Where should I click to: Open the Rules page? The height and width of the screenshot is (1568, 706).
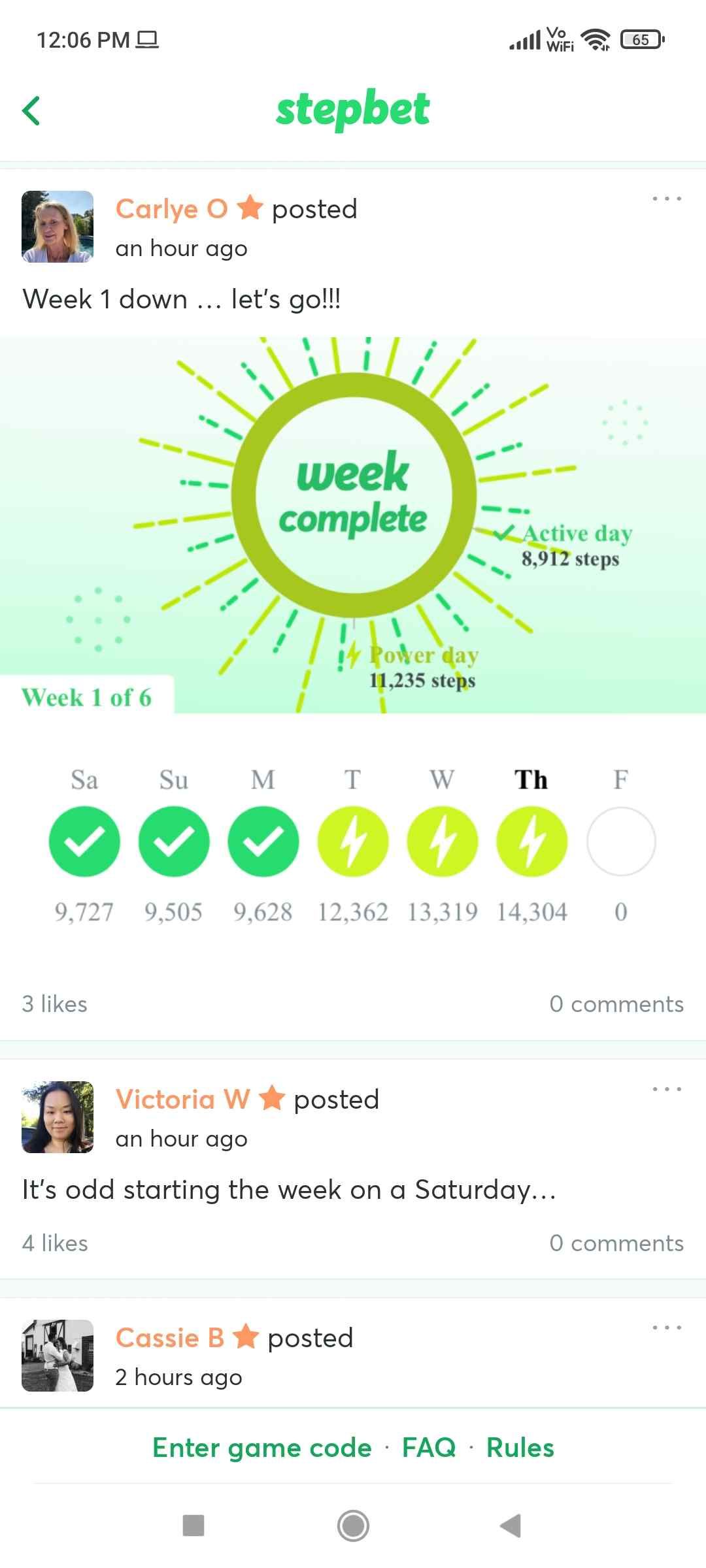tap(519, 1447)
